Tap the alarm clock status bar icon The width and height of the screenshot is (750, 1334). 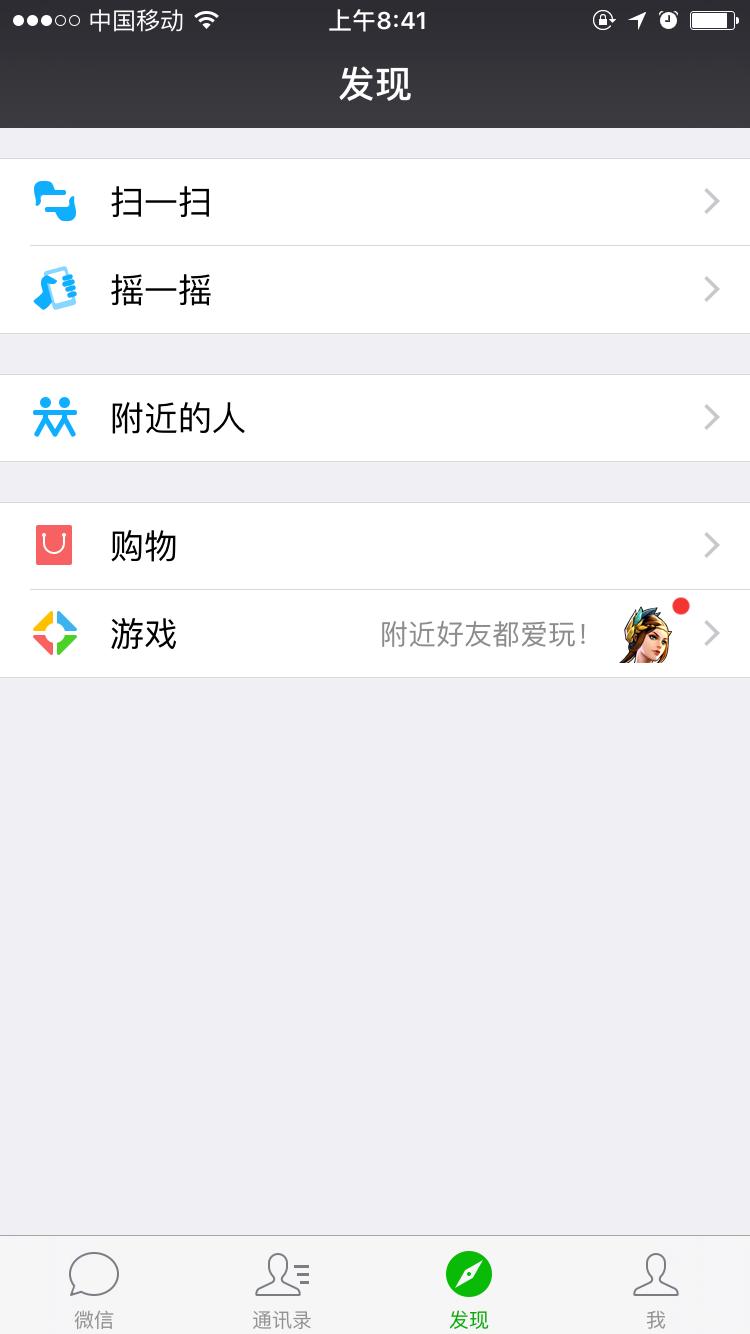click(668, 18)
